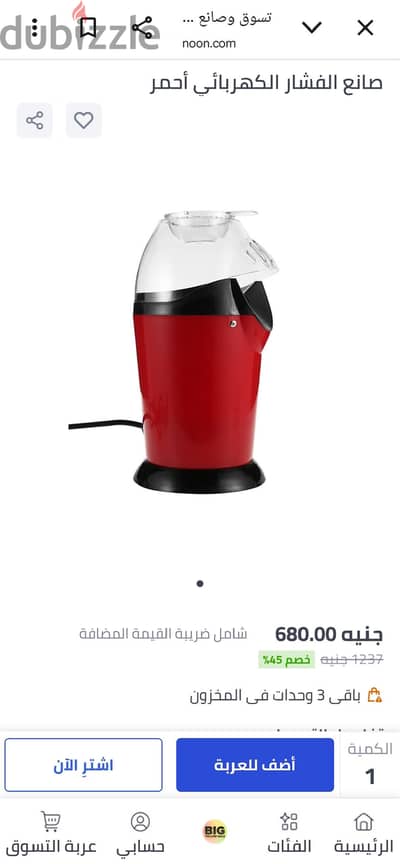Open the حسابي account tab
Screen dimensions: 400x864
click(140, 833)
